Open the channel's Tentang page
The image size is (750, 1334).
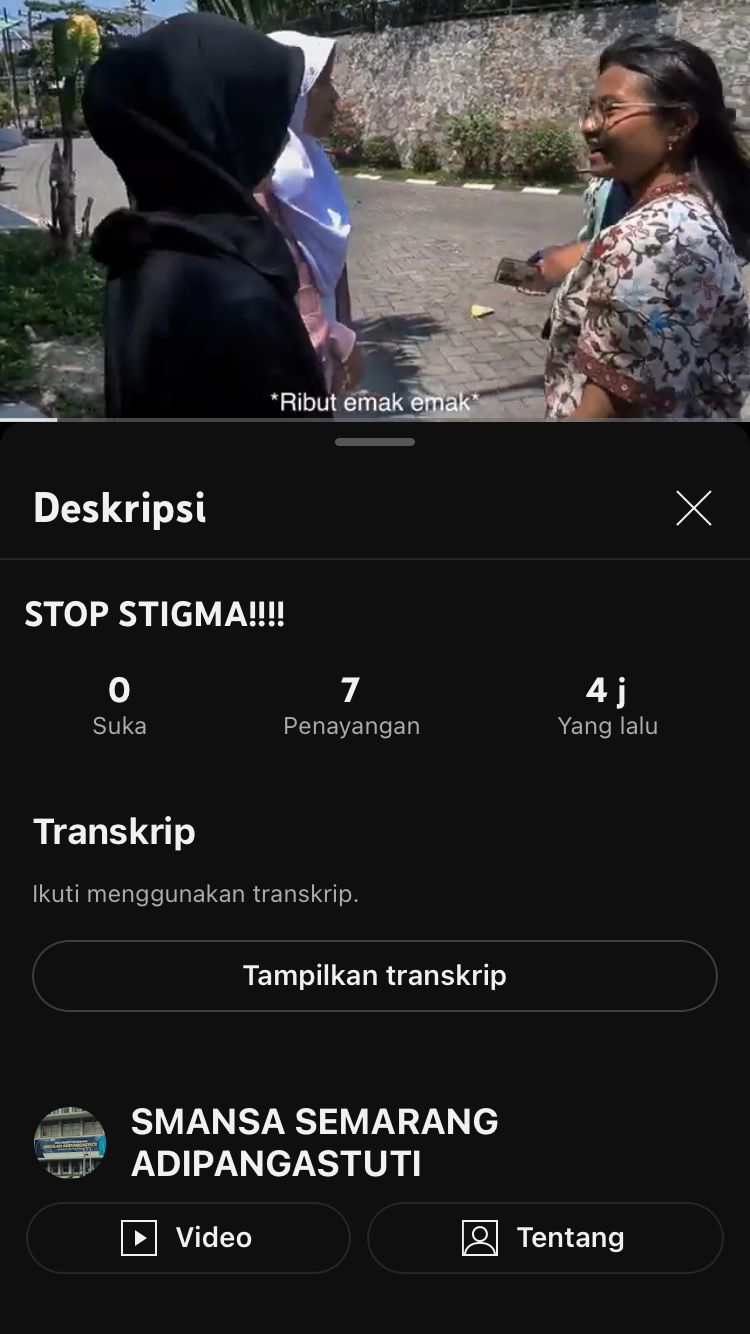tap(544, 1237)
